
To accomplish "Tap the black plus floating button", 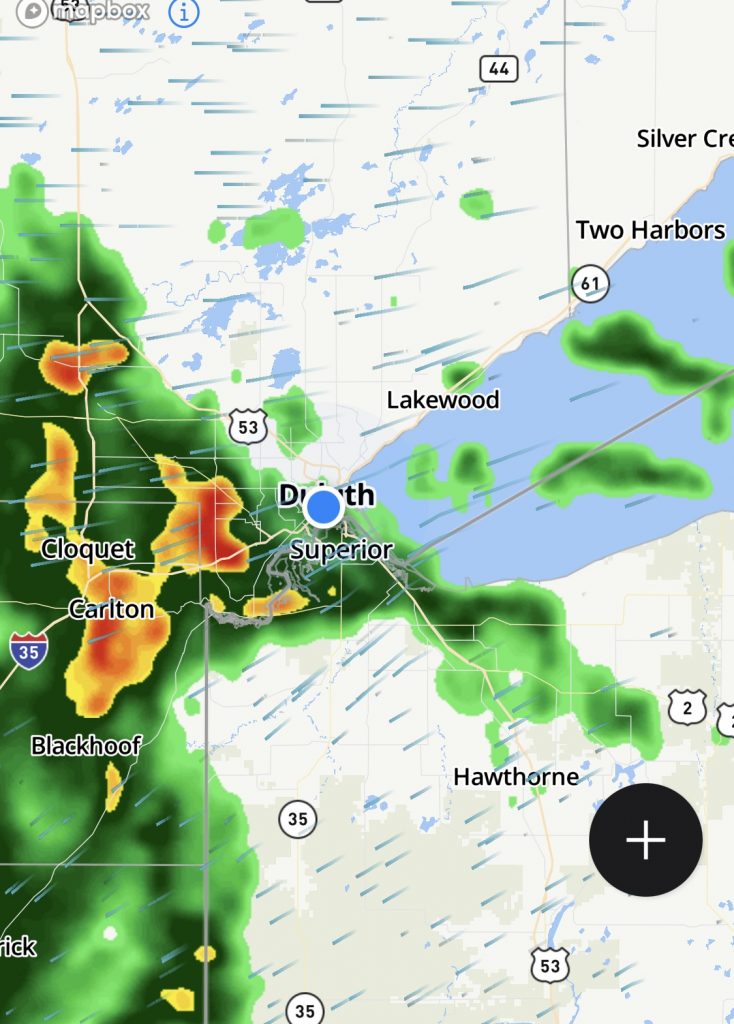I will click(x=645, y=840).
